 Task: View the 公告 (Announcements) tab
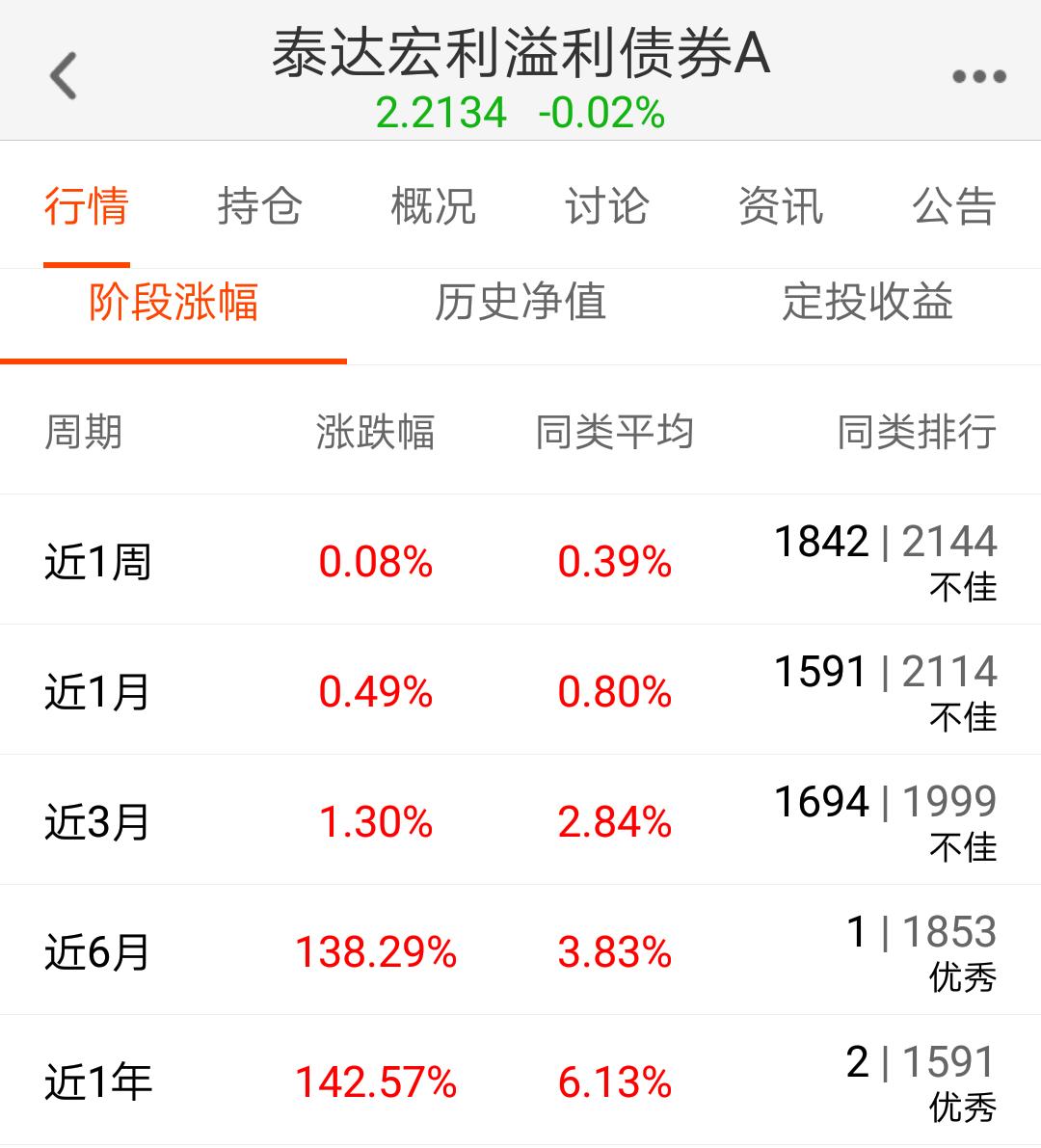(950, 206)
